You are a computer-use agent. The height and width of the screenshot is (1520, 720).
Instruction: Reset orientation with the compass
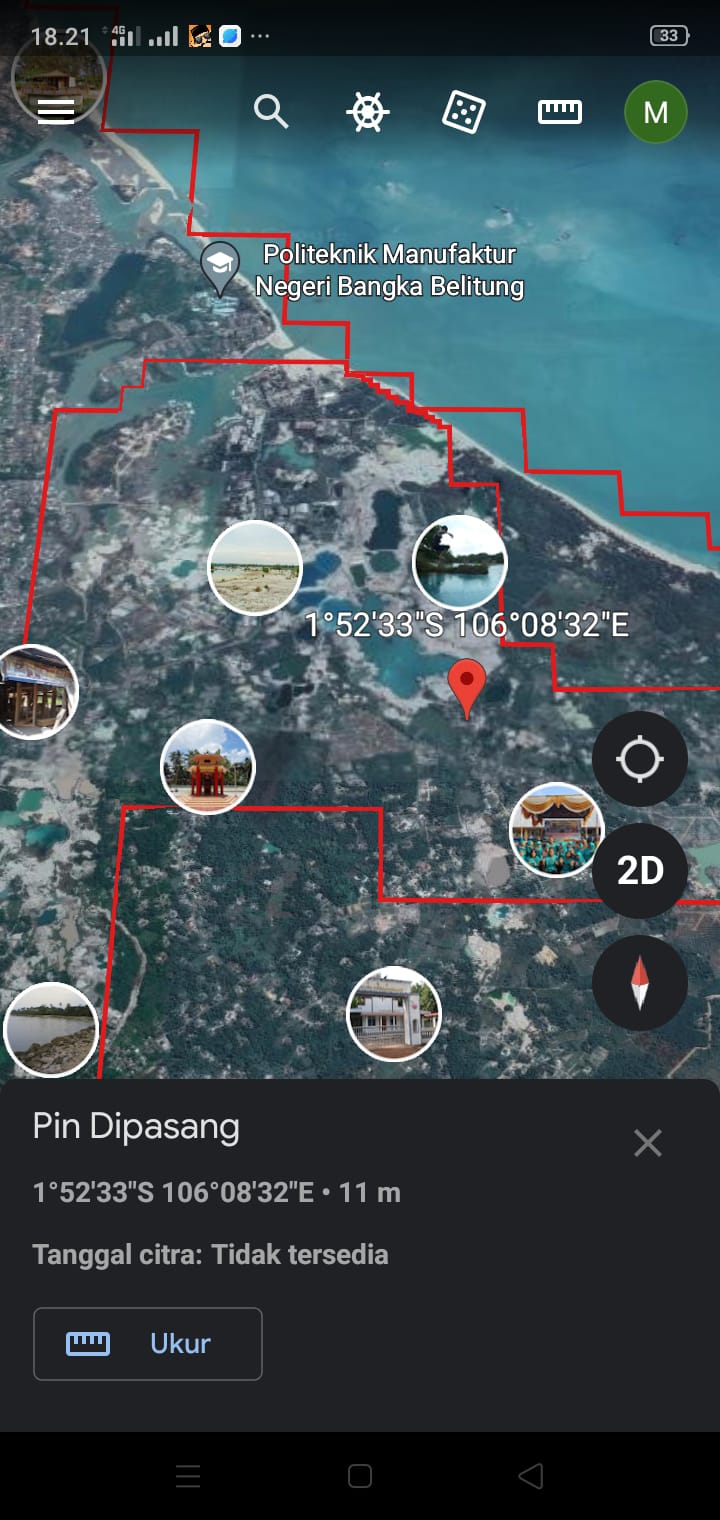pos(639,983)
